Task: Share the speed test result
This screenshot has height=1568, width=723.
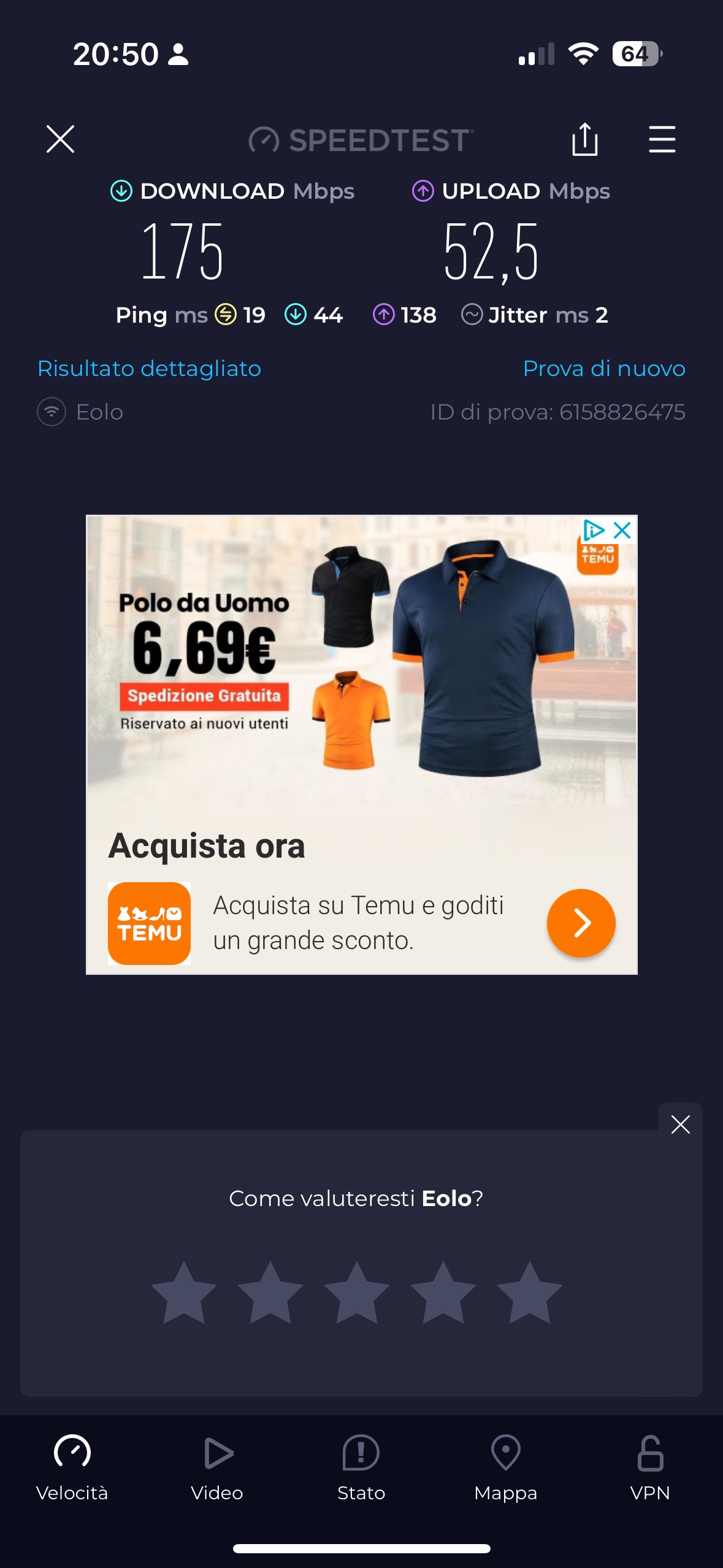Action: coord(584,139)
